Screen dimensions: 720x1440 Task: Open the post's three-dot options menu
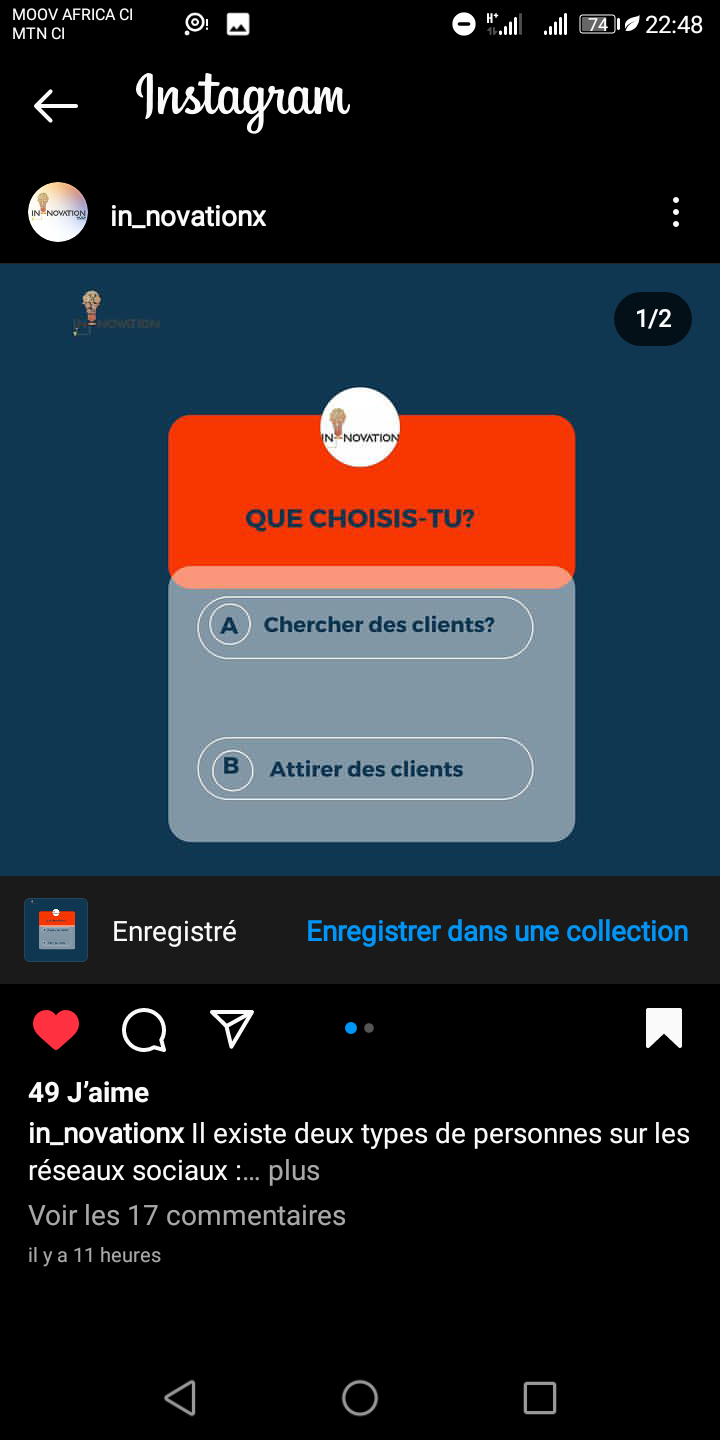tap(676, 212)
